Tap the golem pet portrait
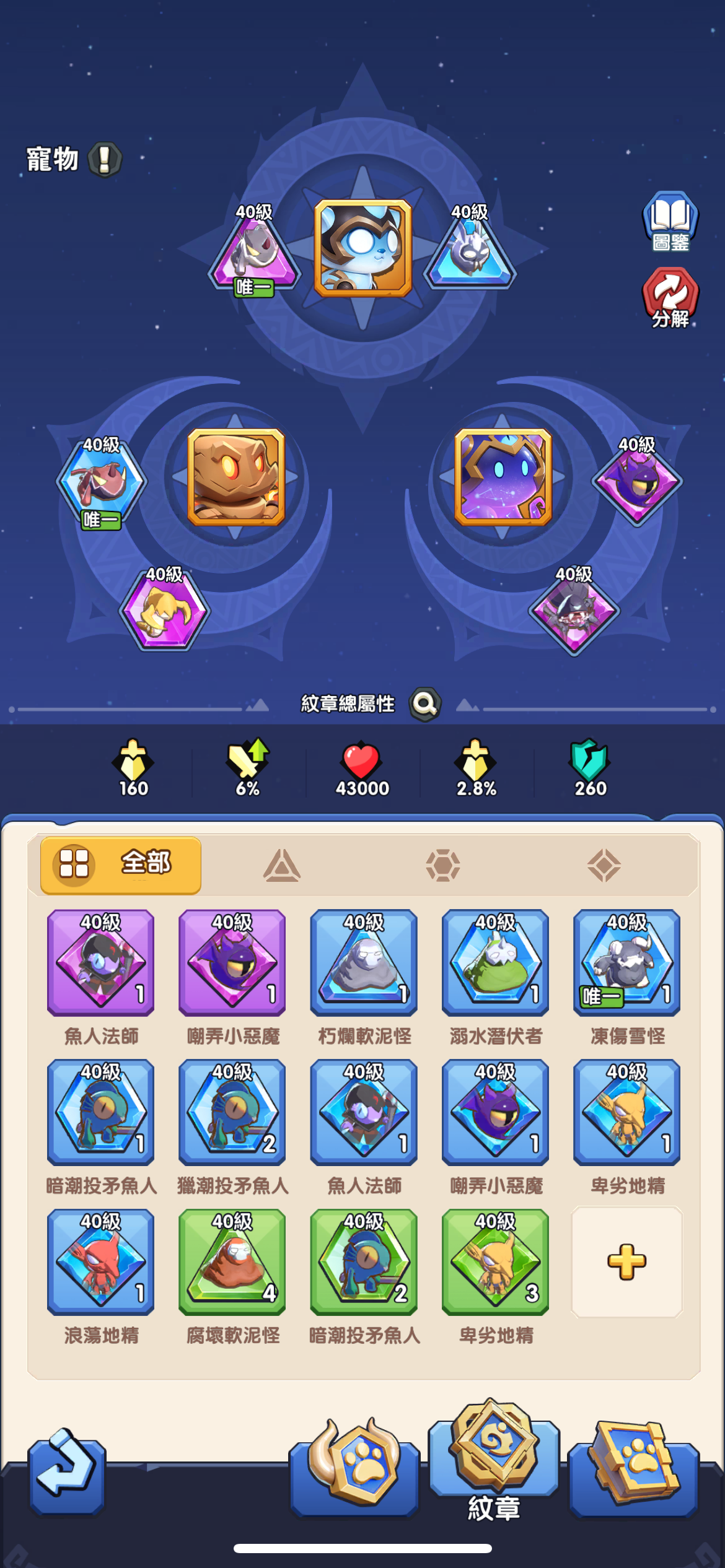 click(236, 477)
